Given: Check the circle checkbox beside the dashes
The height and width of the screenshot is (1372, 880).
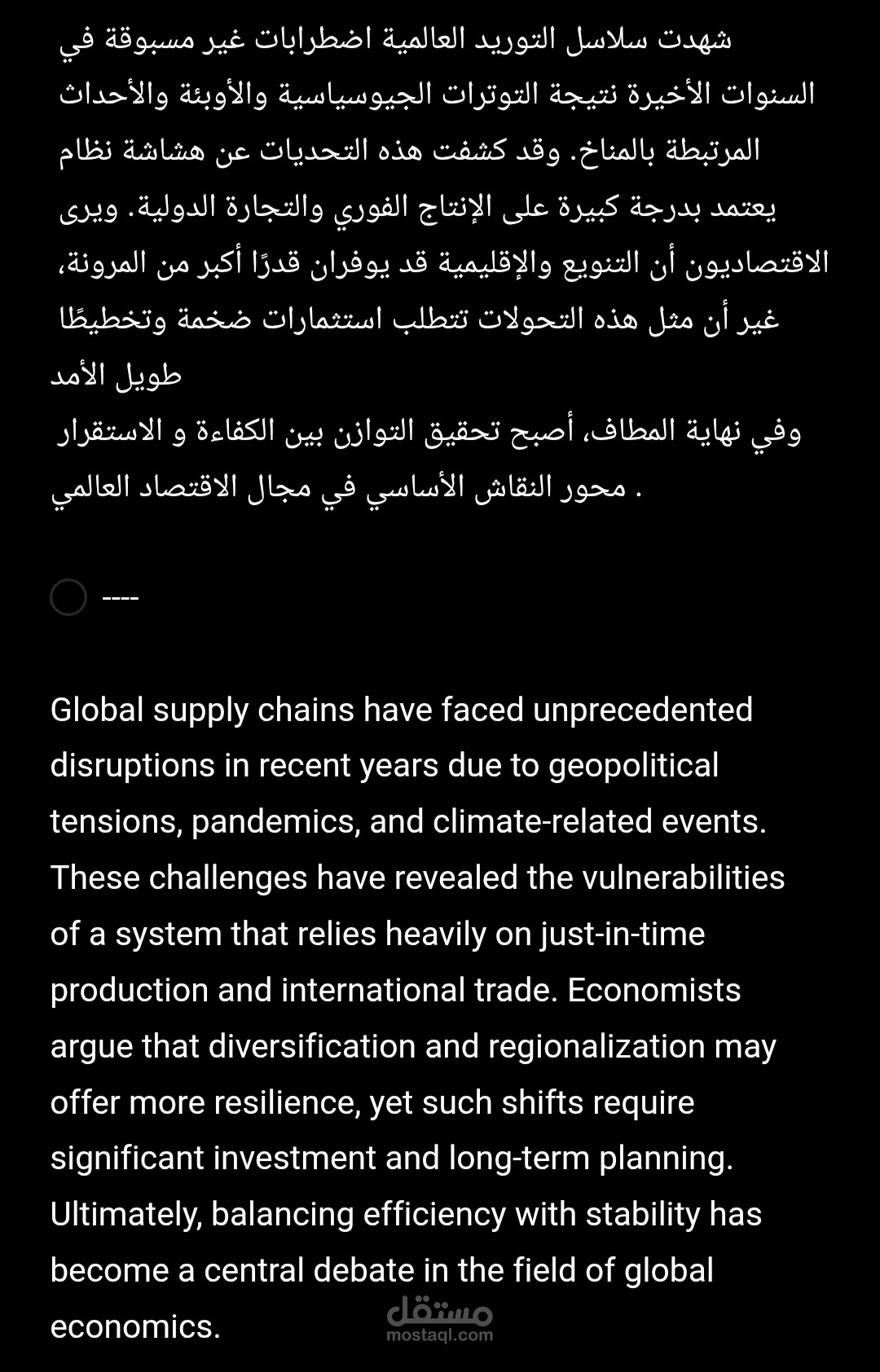Looking at the screenshot, I should [68, 597].
